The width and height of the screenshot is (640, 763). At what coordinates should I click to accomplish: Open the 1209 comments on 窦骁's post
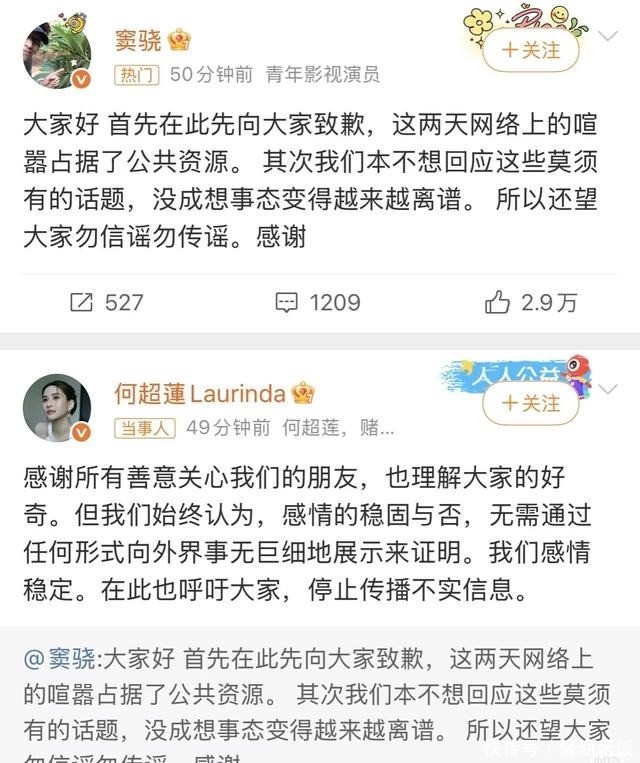318,302
